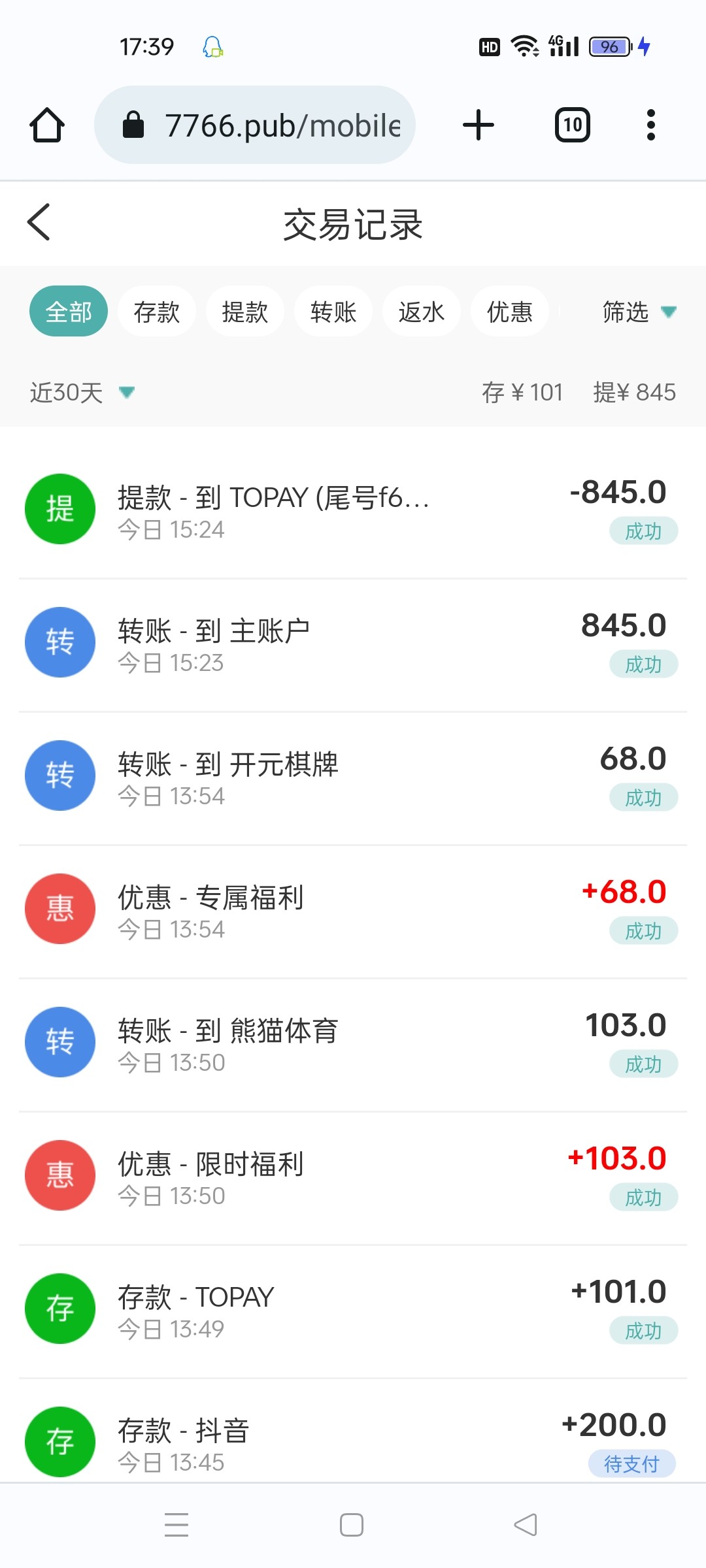Open the browser home page
Image resolution: width=706 pixels, height=1568 pixels.
(47, 125)
